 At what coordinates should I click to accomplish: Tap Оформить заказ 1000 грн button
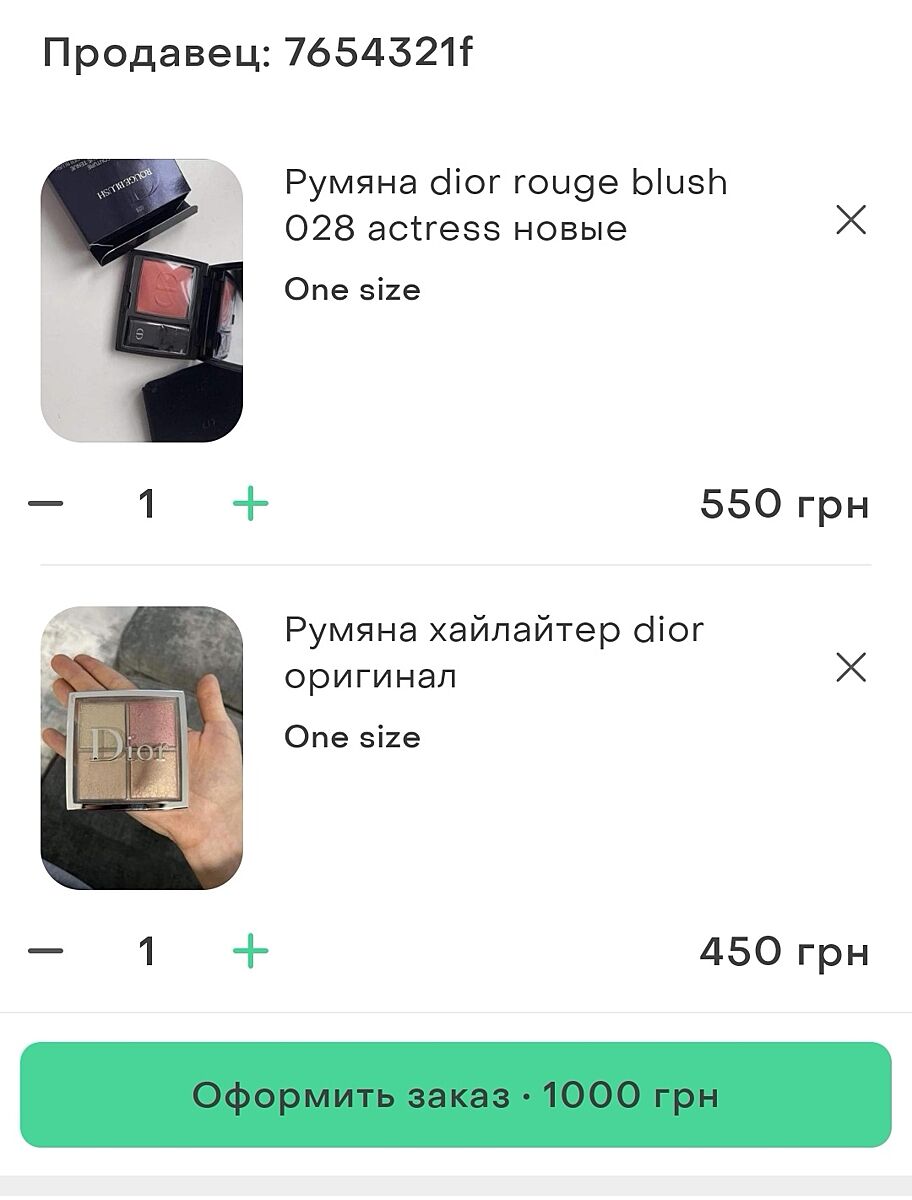[455, 1095]
